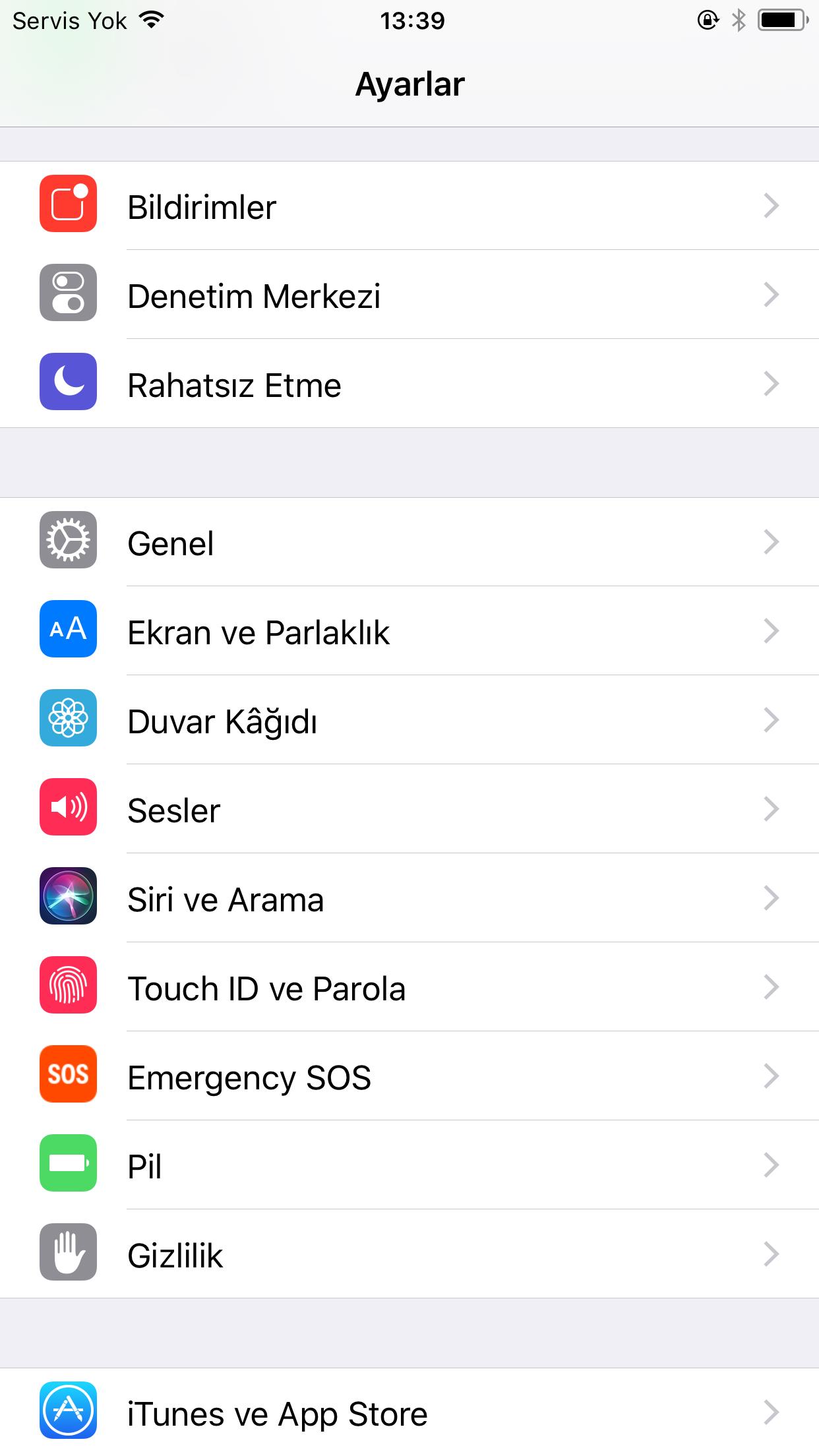The height and width of the screenshot is (1456, 819).
Task: Open the Genel settings row
Action: [409, 542]
